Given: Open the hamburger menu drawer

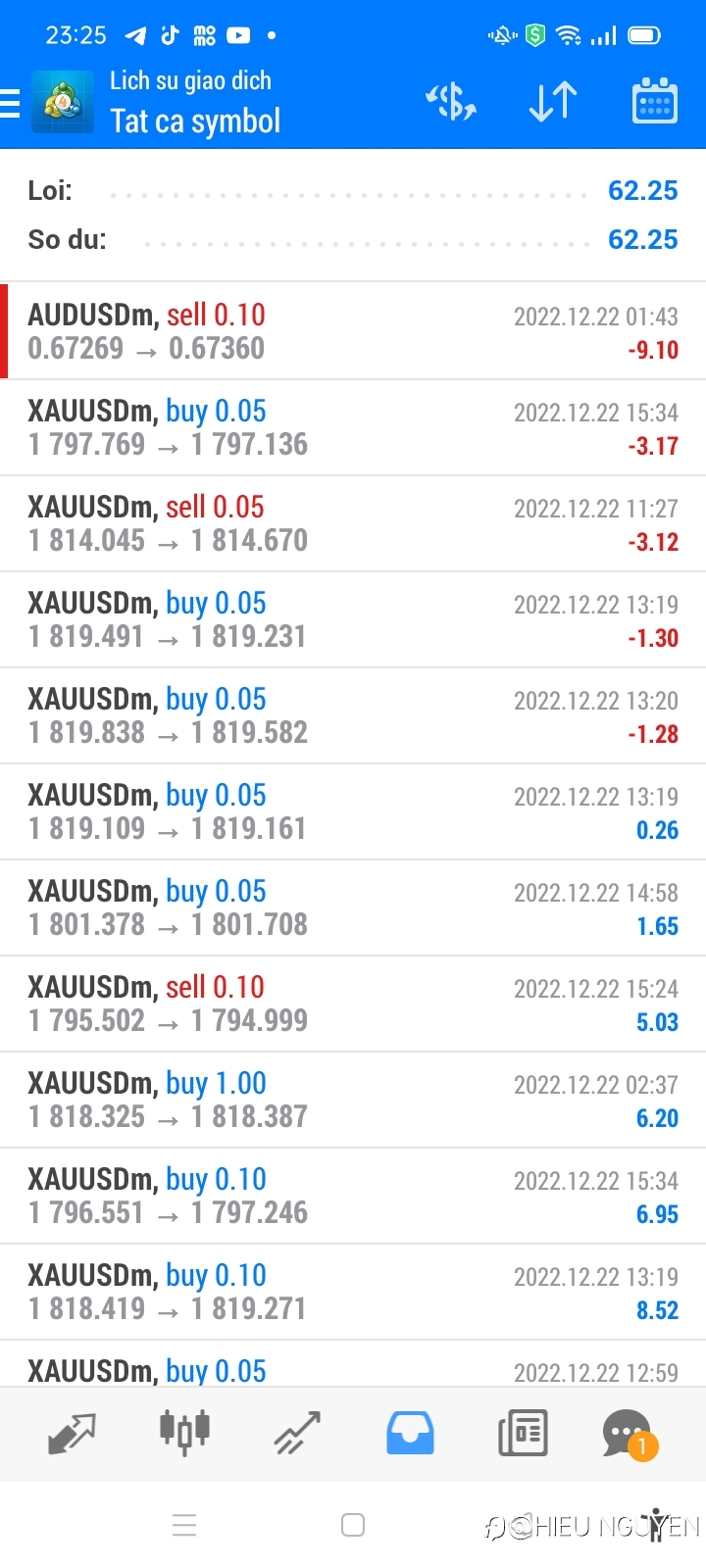Looking at the screenshot, I should tap(10, 102).
